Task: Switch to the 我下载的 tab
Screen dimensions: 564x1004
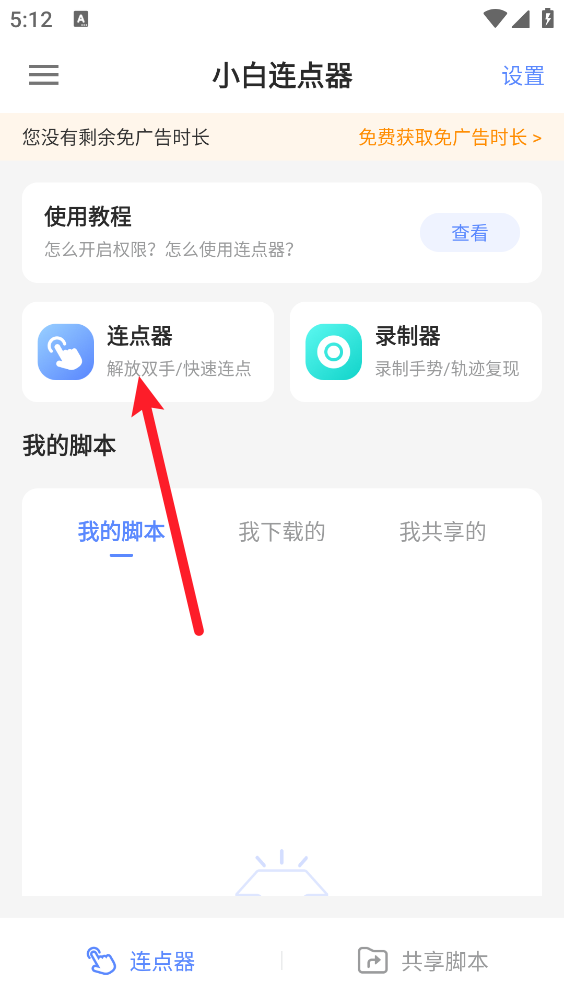Action: (x=282, y=531)
